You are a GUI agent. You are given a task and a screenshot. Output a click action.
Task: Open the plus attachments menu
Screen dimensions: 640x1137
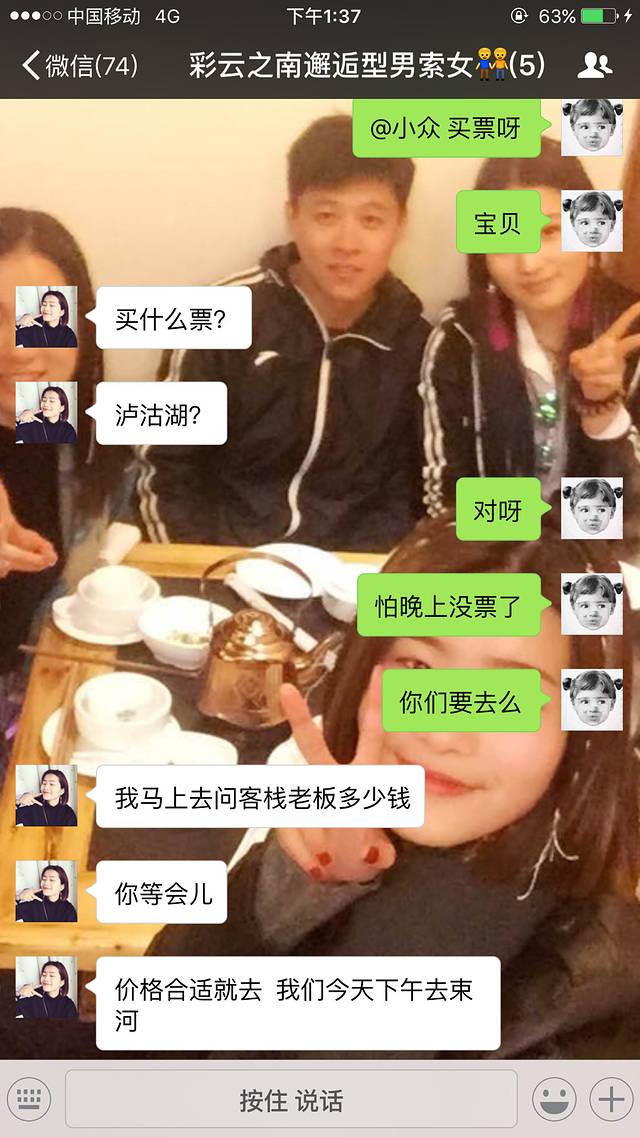tap(609, 1100)
